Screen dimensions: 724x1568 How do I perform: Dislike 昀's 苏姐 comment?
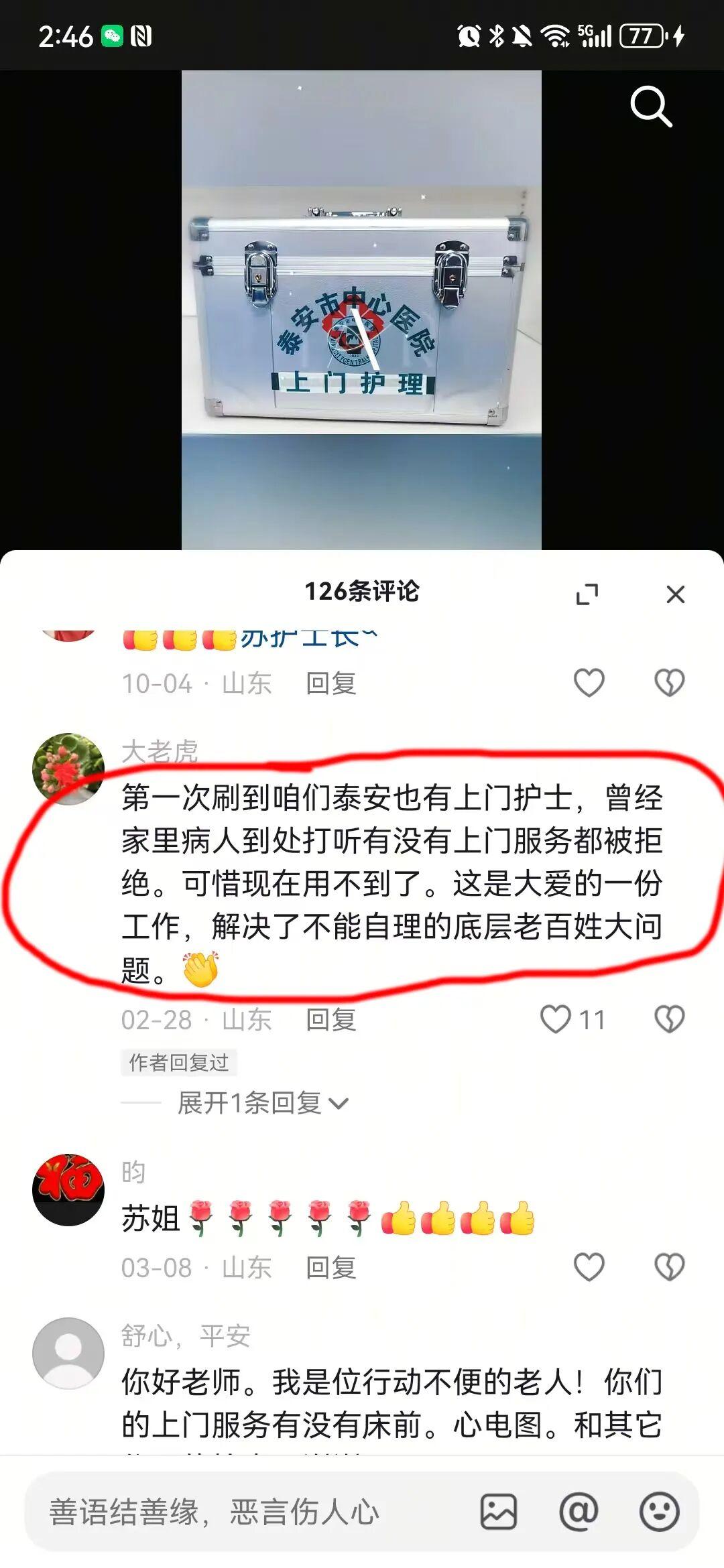pos(669,1267)
